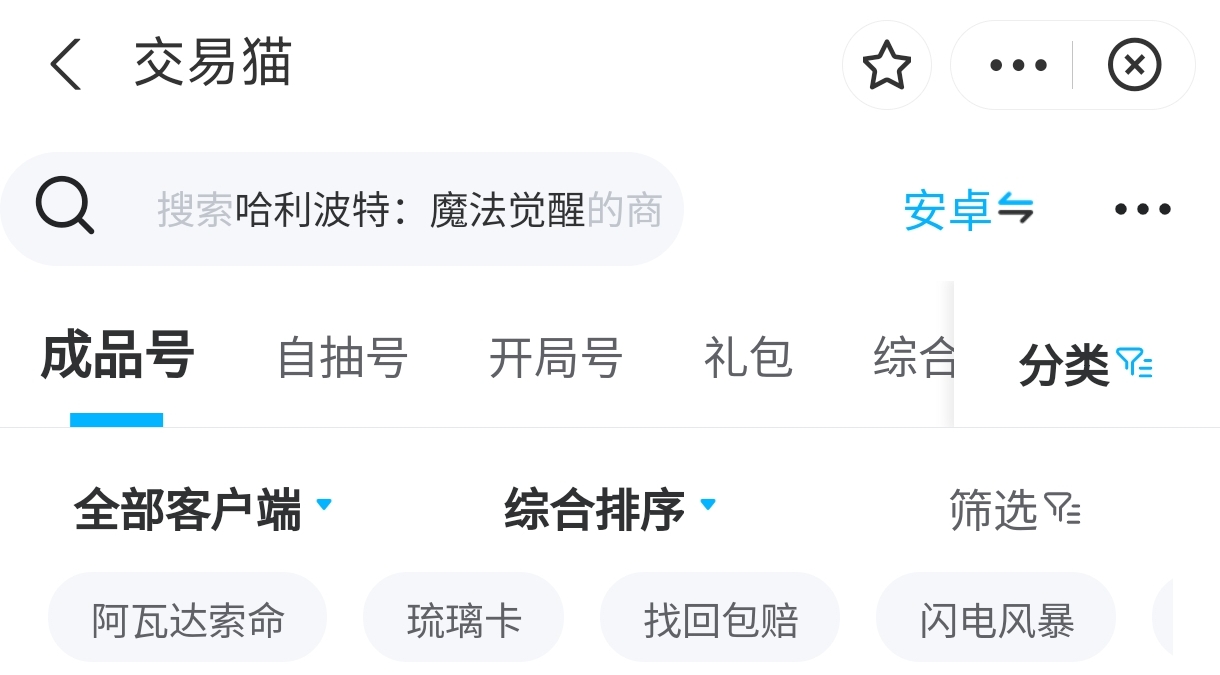The width and height of the screenshot is (1220, 675).
Task: Favorite this mini program with the star icon
Action: (887, 65)
